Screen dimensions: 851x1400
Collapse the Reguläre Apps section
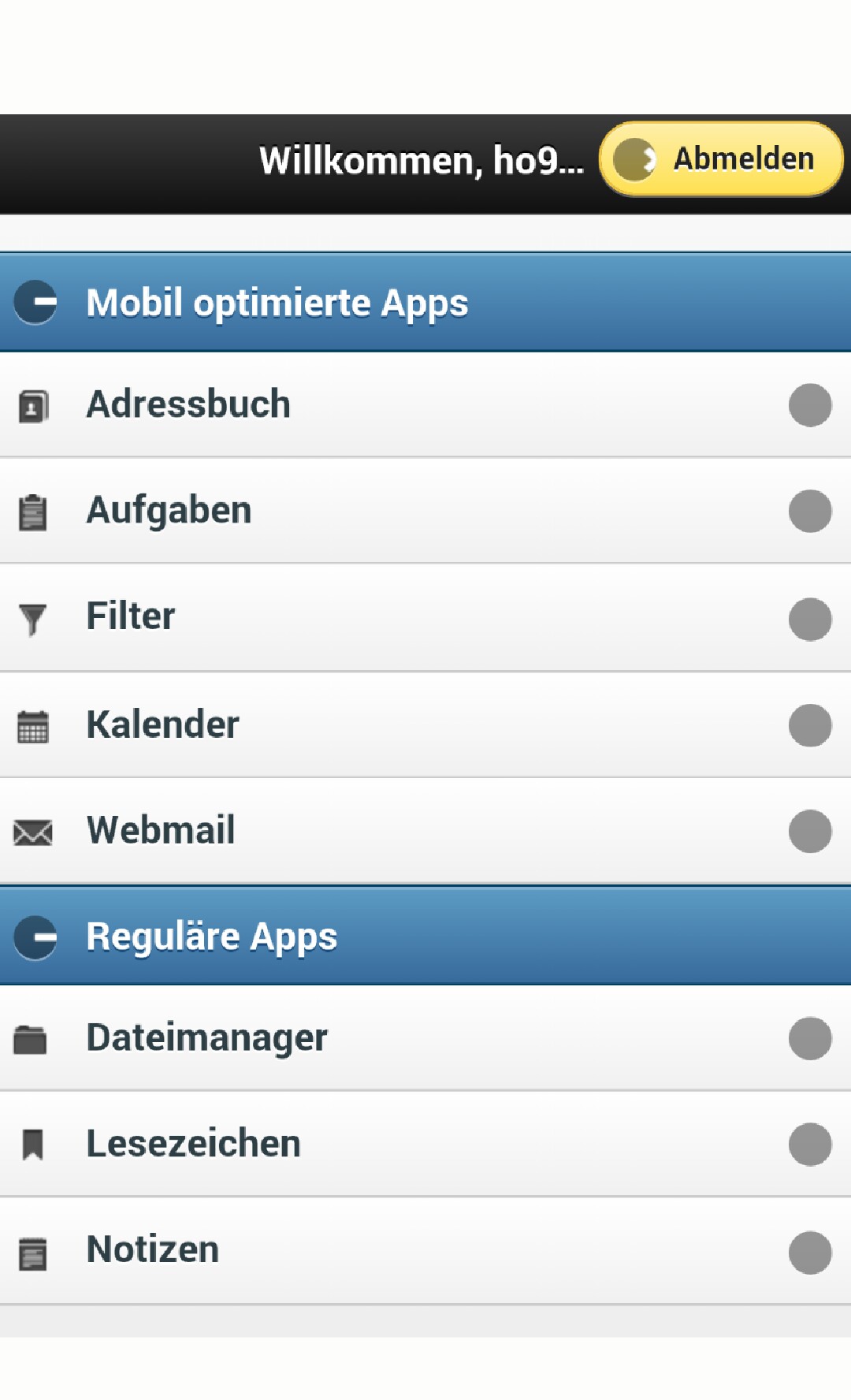tap(425, 936)
